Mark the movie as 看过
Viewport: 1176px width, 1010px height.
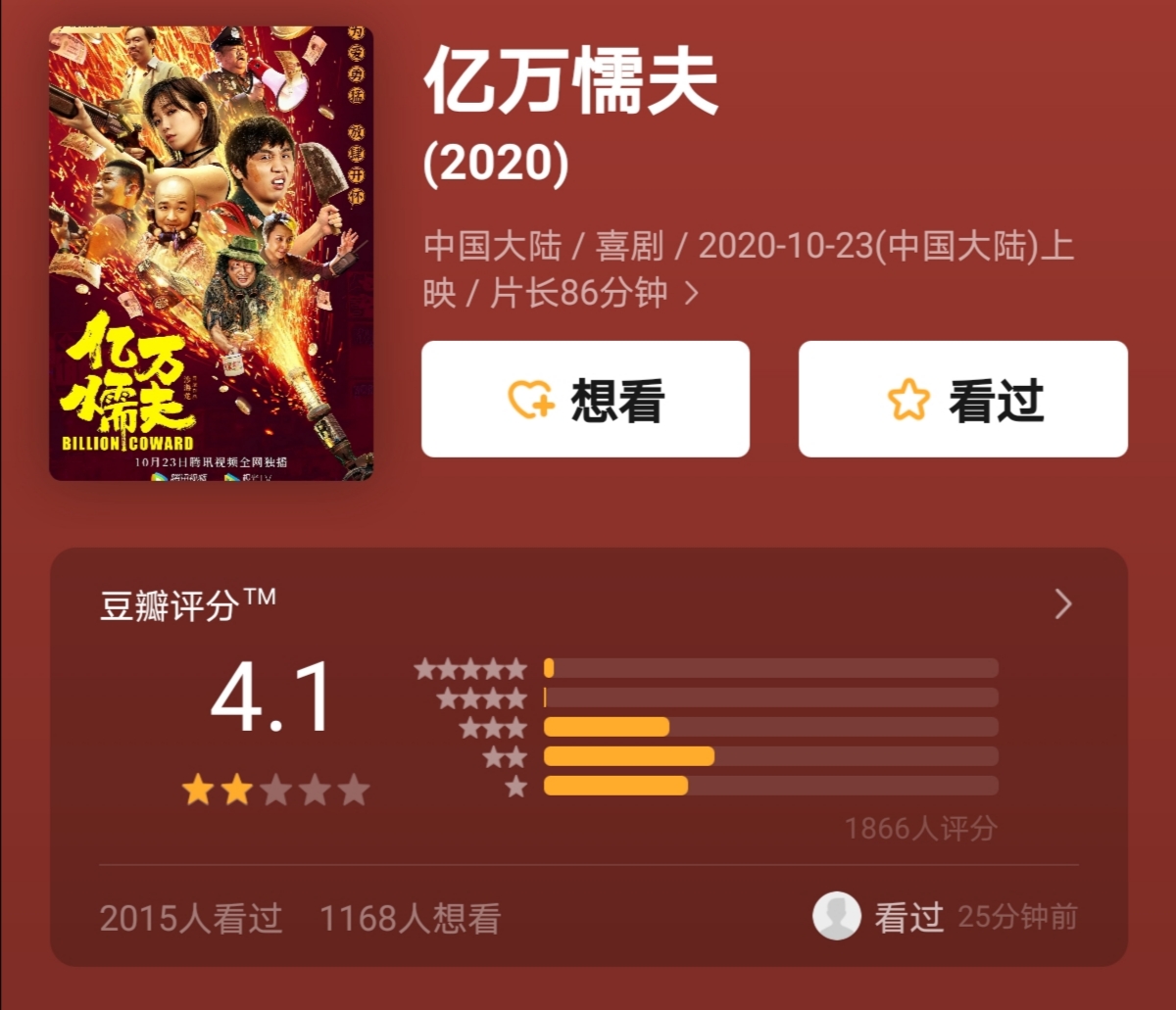coord(962,399)
